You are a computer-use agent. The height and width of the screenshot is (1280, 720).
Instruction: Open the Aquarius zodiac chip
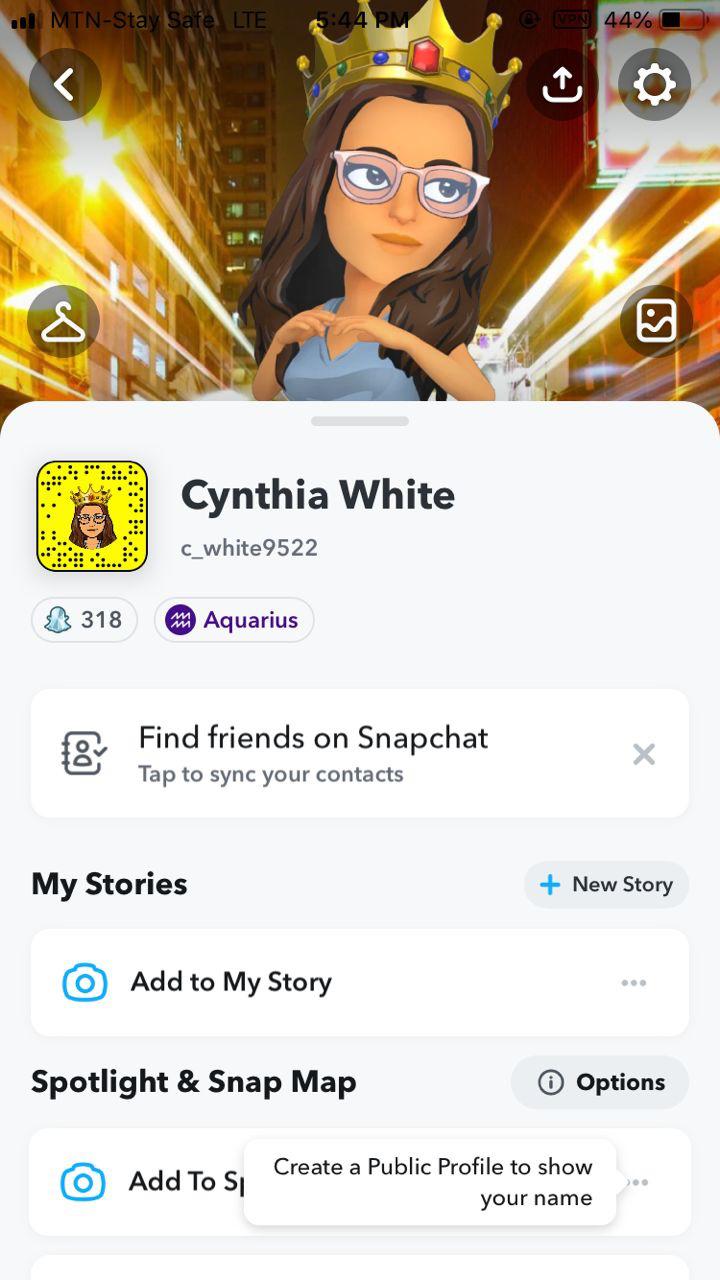234,620
